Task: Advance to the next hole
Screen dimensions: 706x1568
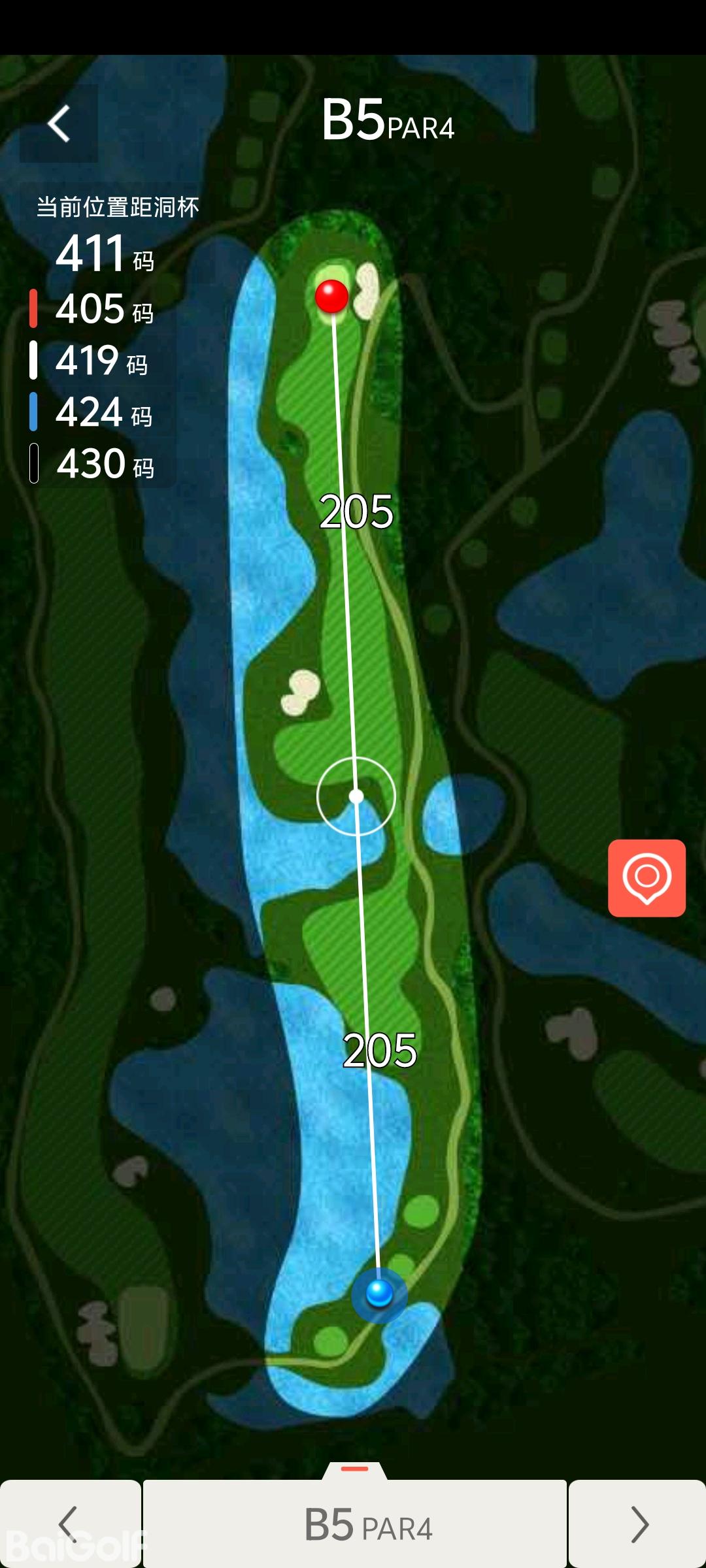Action: coord(638,1524)
